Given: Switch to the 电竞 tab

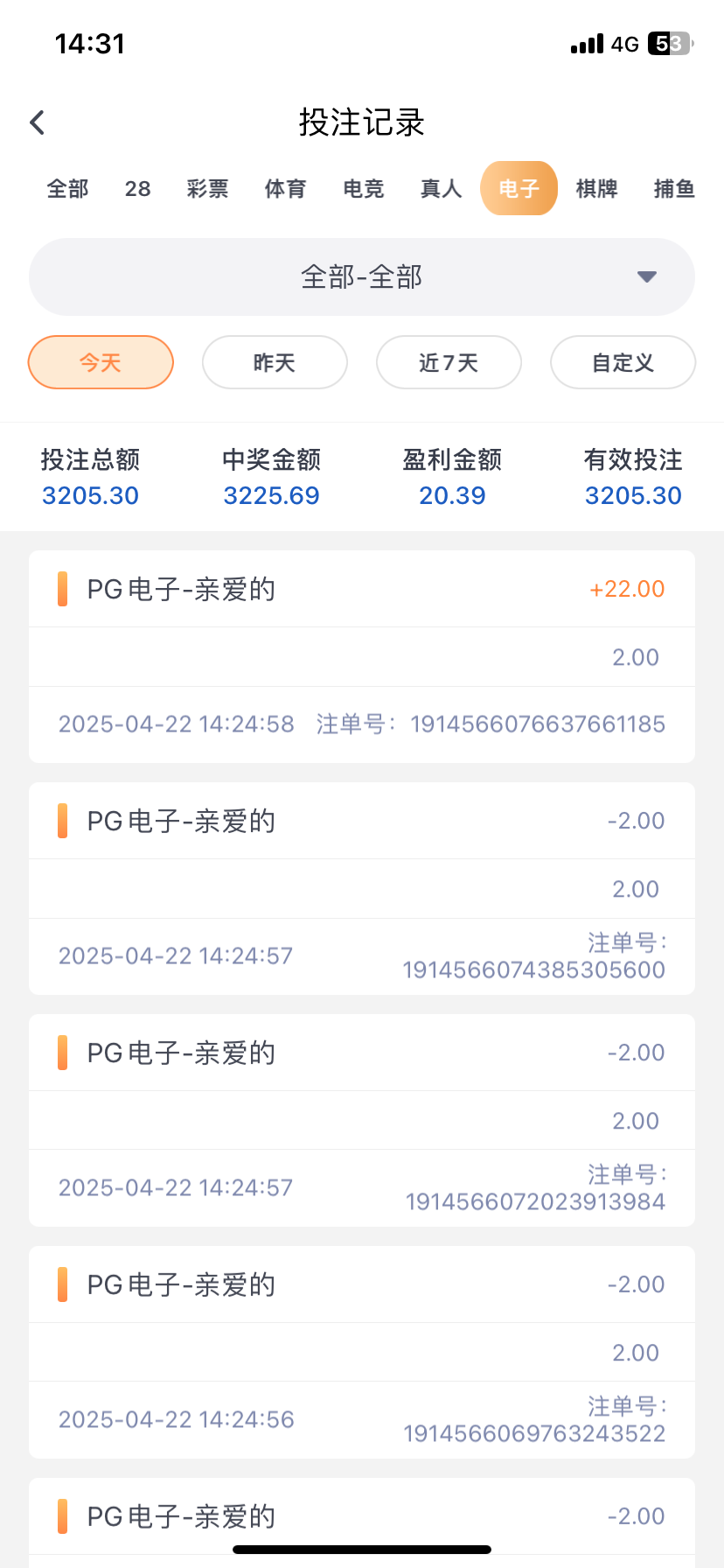Looking at the screenshot, I should point(364,188).
